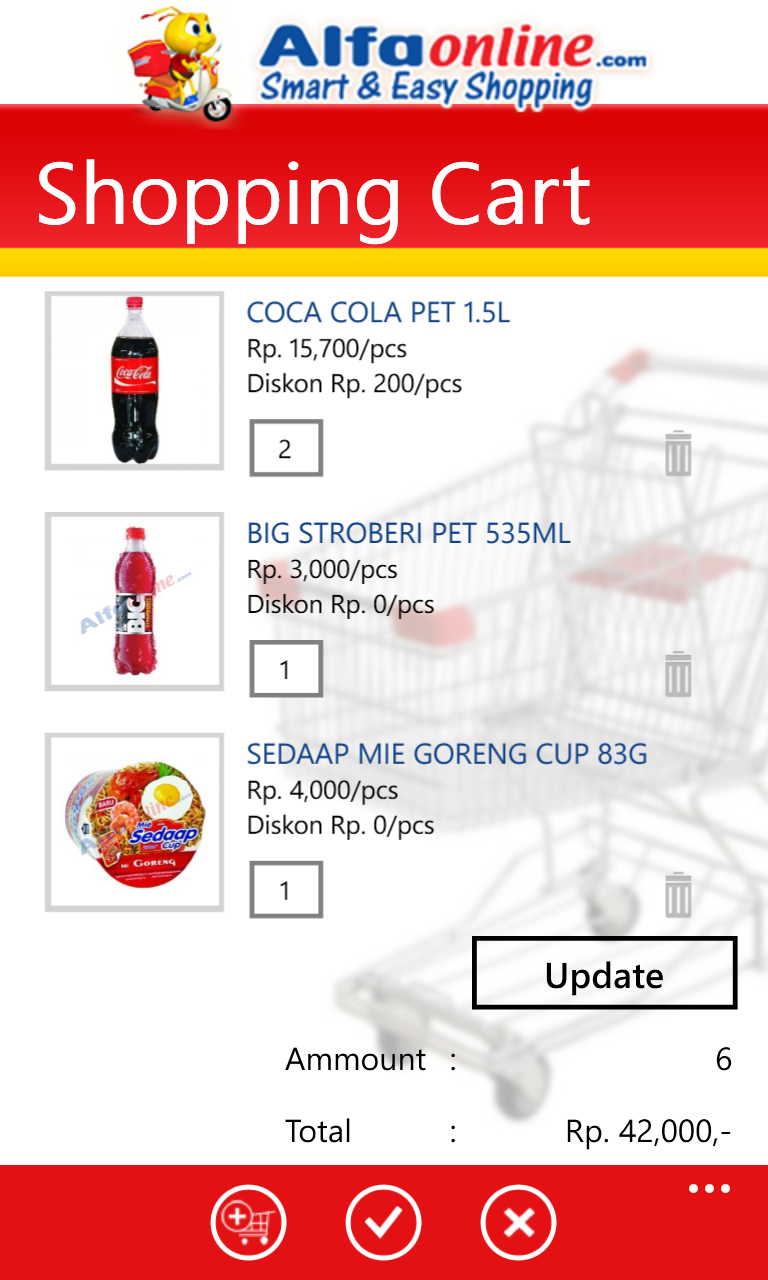This screenshot has height=1280, width=768.
Task: Cancel the cart with the X icon
Action: (519, 1222)
